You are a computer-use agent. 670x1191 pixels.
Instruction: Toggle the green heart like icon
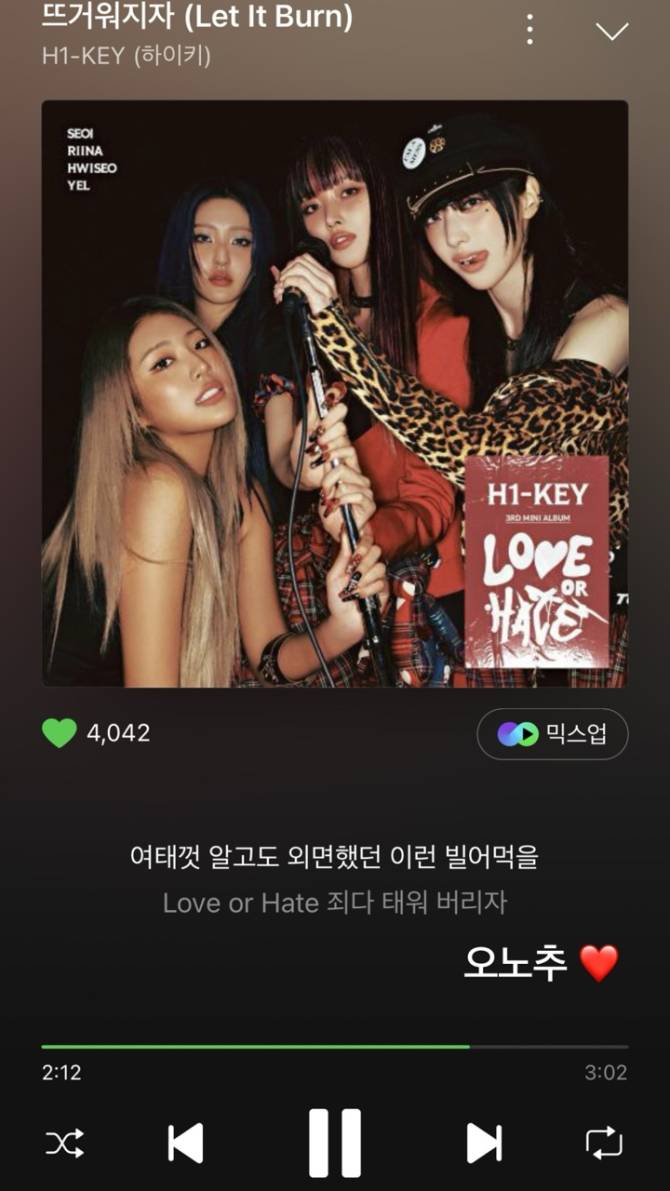click(x=59, y=733)
